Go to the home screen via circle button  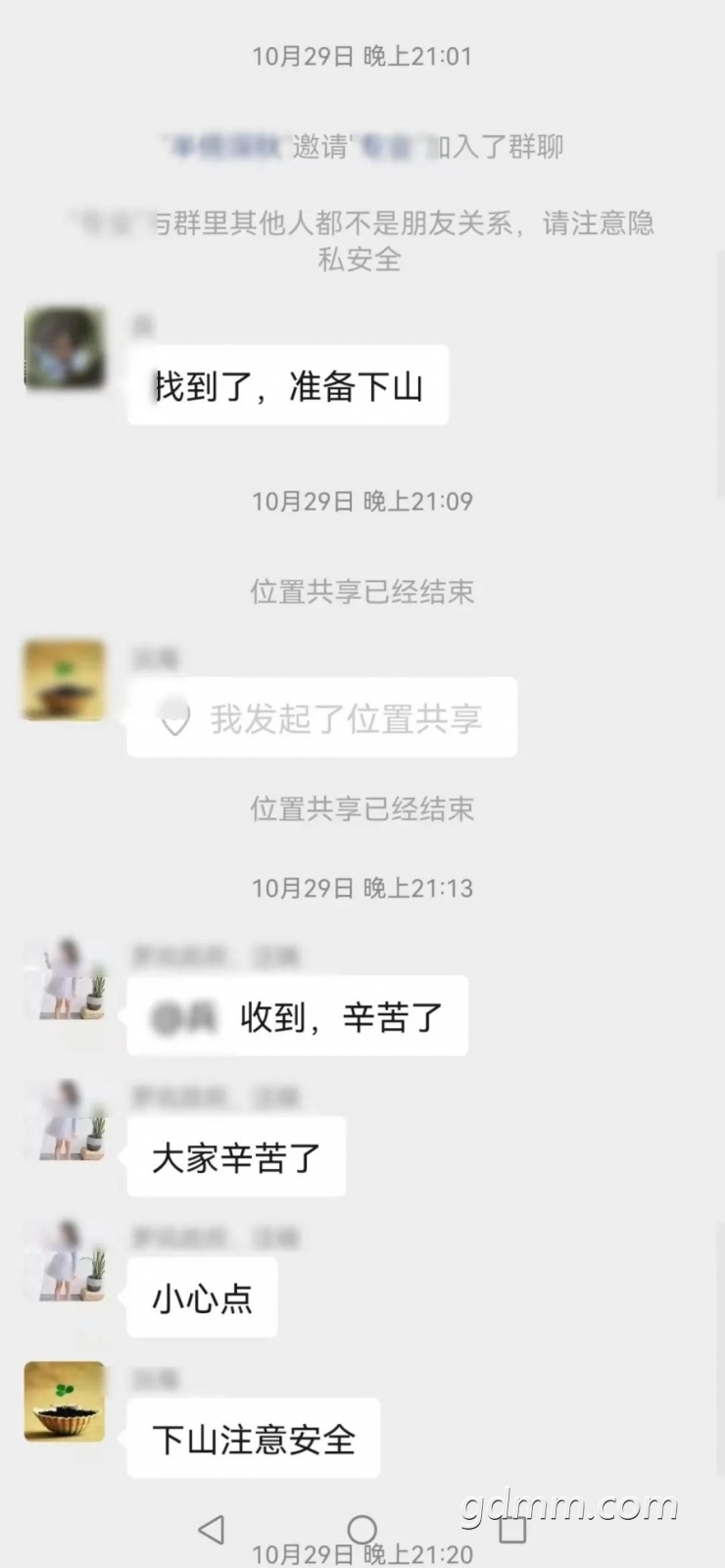pyautogui.click(x=362, y=1529)
